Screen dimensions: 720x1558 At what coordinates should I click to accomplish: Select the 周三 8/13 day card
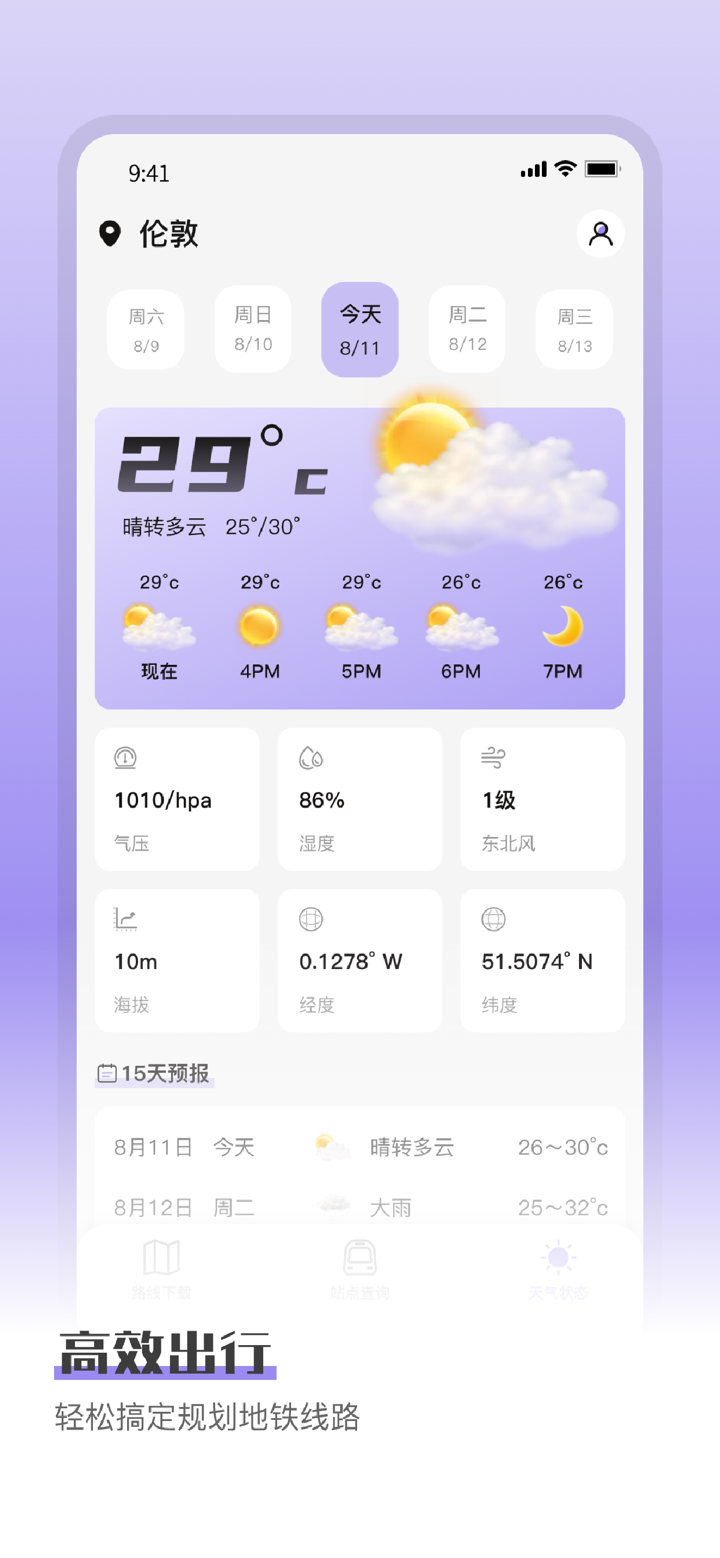click(x=574, y=329)
